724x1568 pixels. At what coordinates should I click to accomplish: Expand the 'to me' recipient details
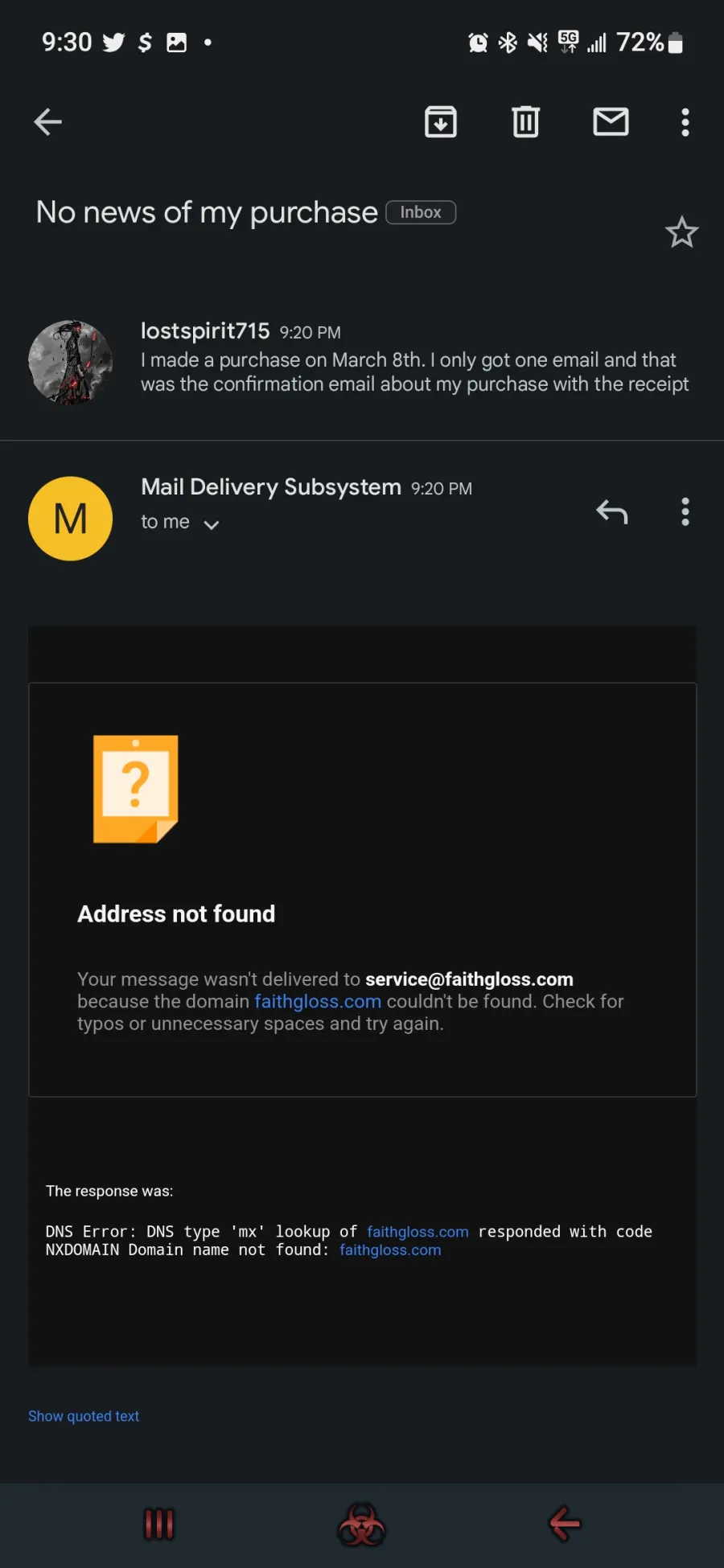point(180,523)
